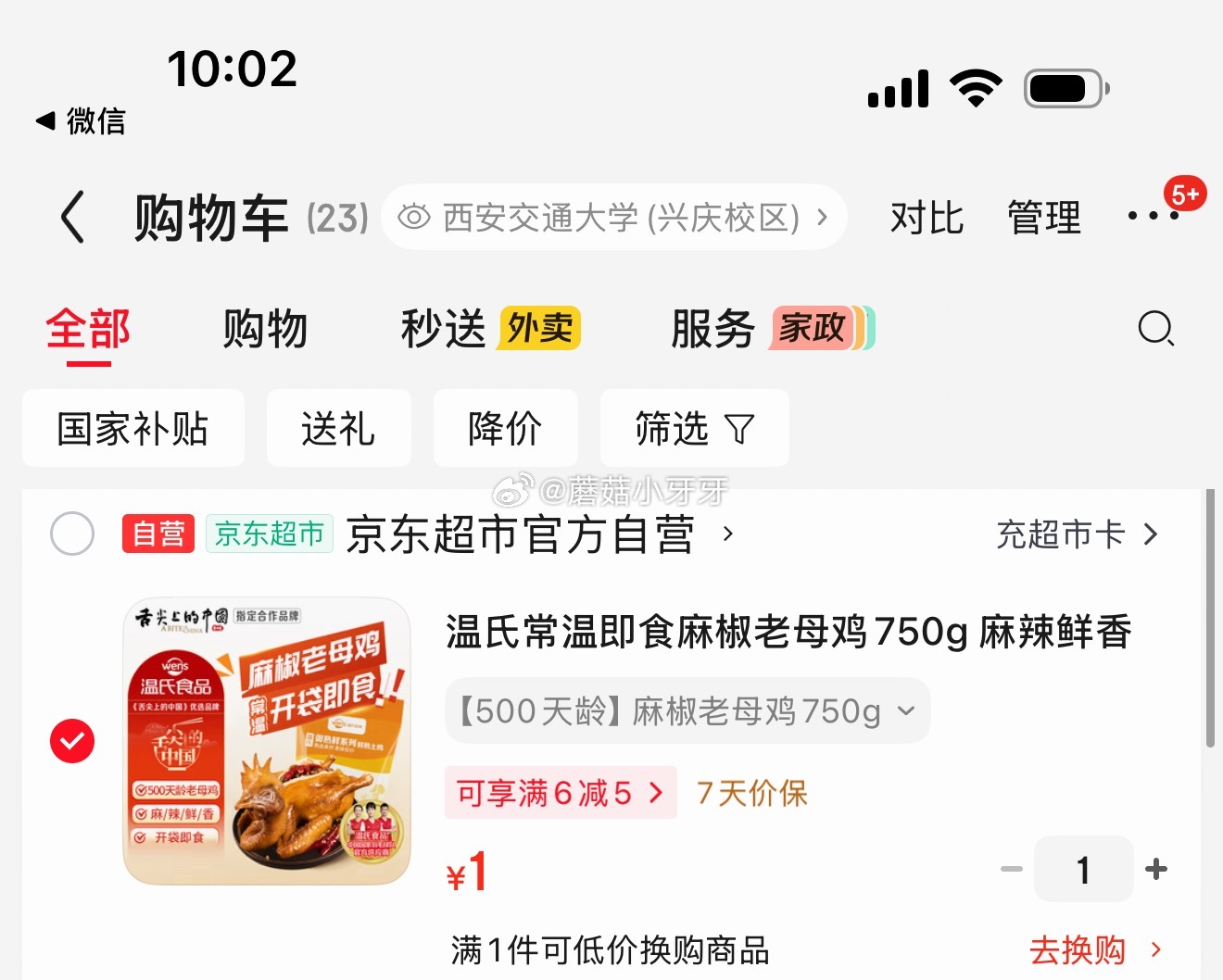
Task: Select the 降价 filter chip
Action: coord(506,428)
